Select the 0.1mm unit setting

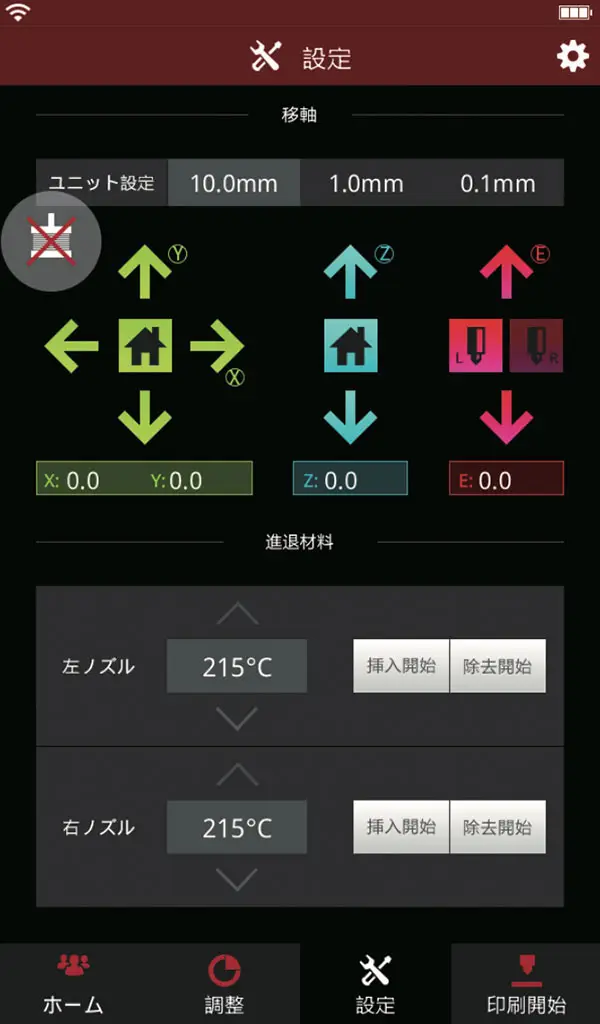tap(497, 184)
